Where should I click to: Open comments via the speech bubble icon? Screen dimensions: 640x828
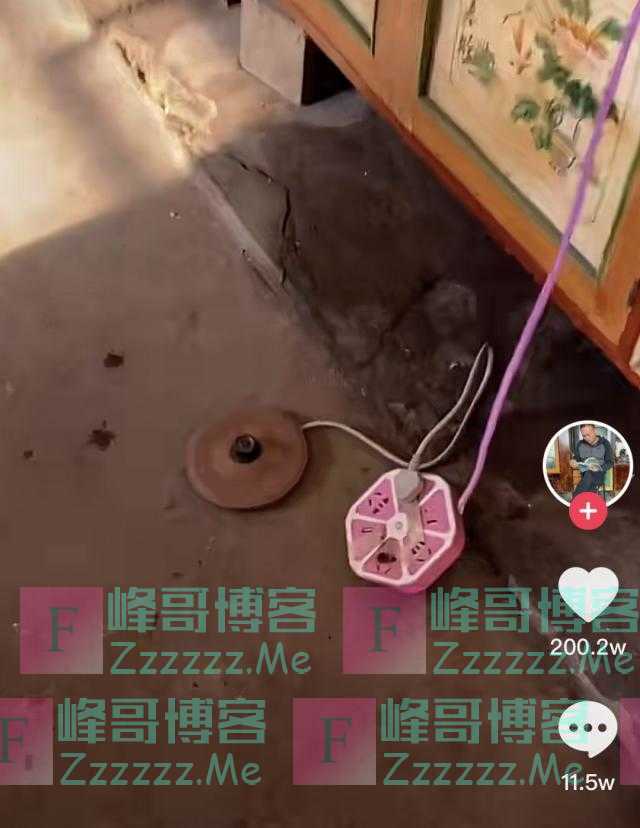(588, 729)
